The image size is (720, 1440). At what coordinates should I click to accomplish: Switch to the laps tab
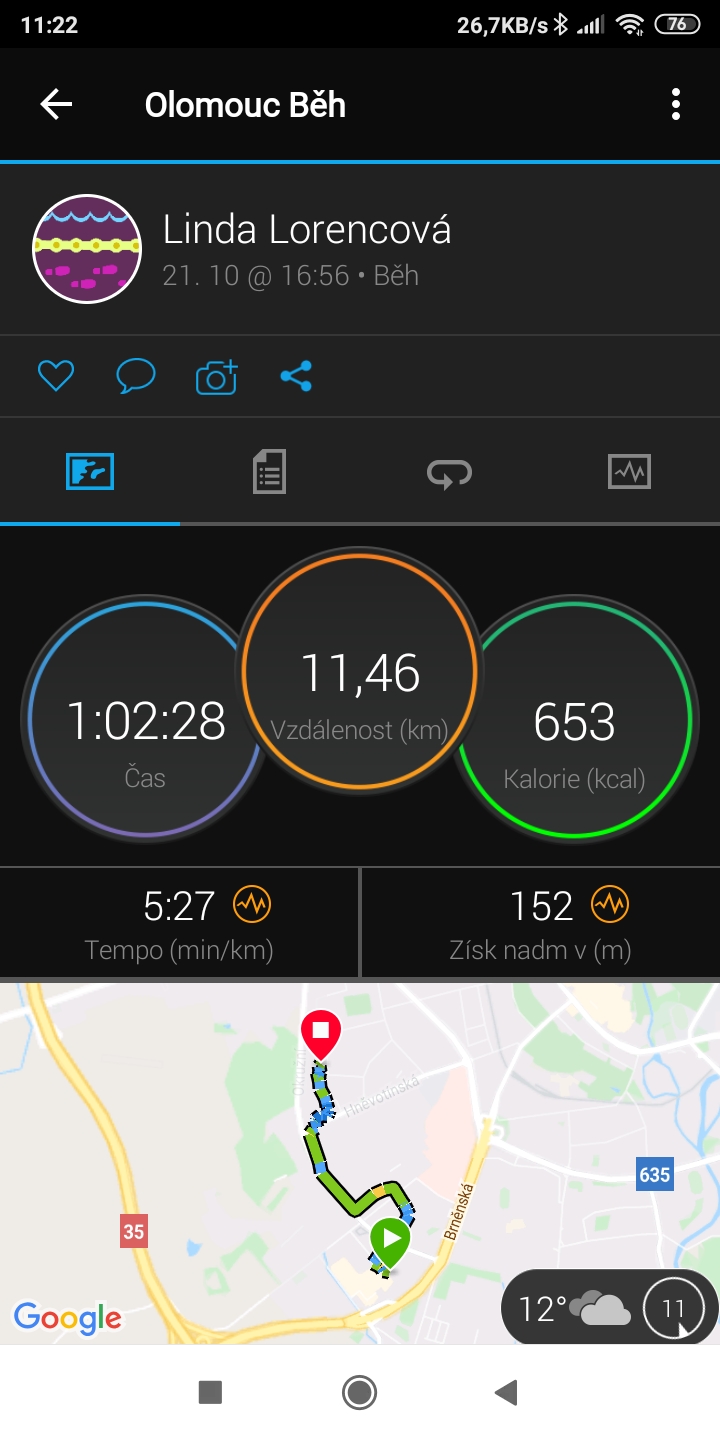[449, 471]
